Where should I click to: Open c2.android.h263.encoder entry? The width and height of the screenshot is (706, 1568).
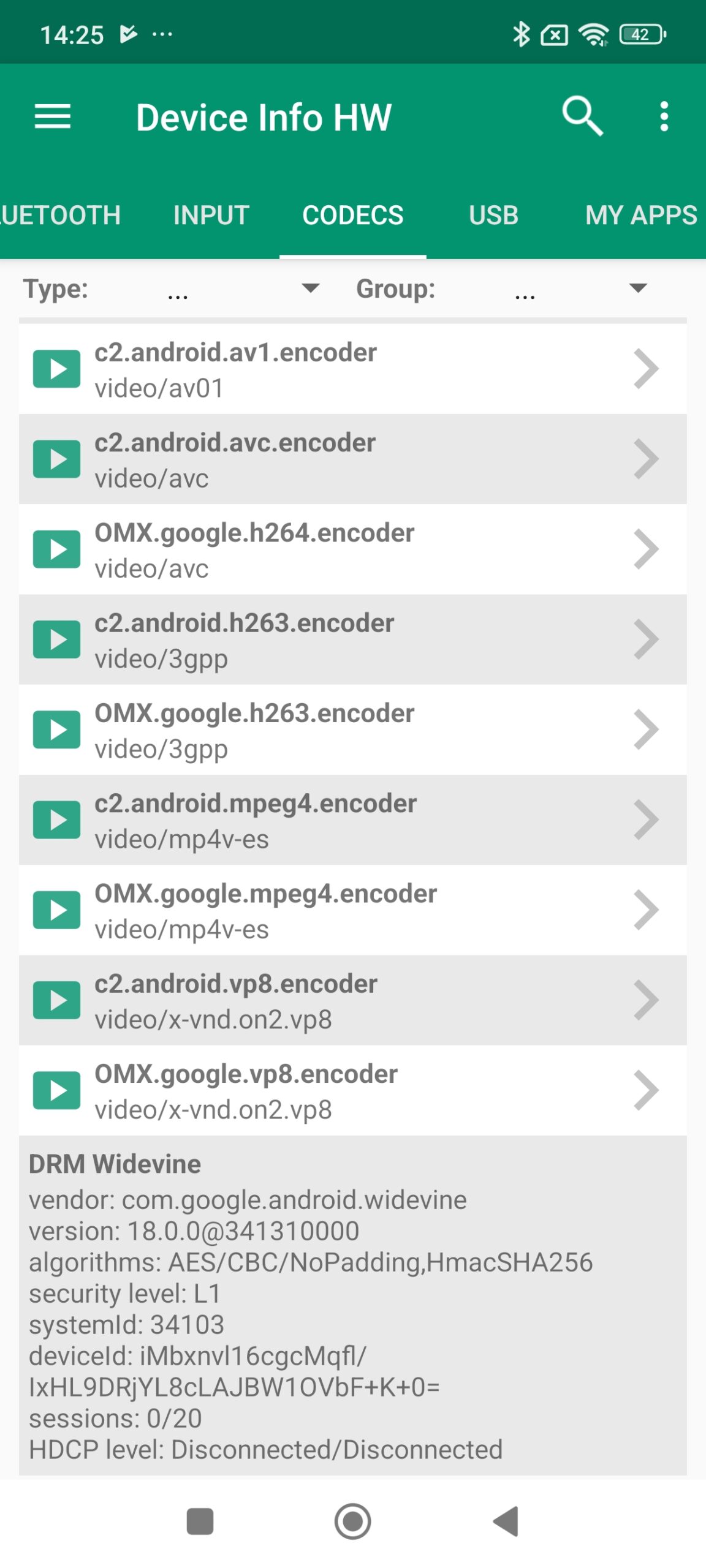352,639
